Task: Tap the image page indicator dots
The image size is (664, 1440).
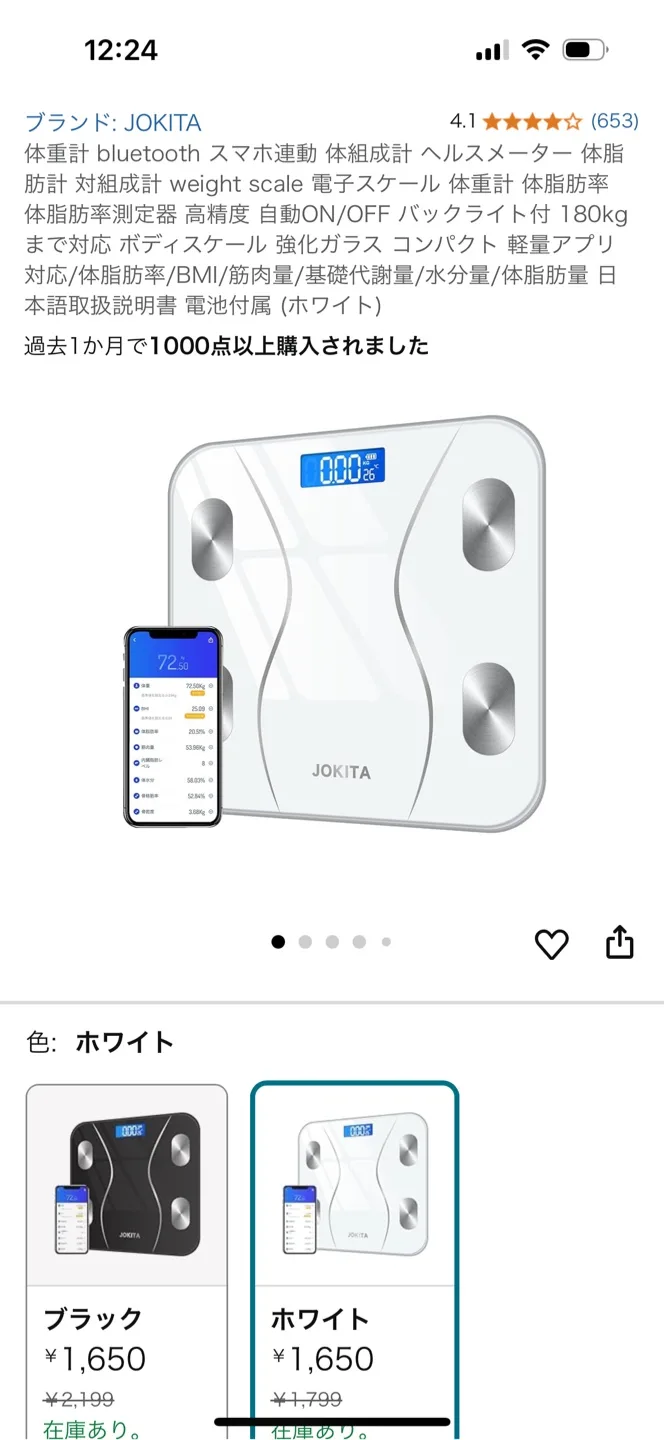Action: 331,942
